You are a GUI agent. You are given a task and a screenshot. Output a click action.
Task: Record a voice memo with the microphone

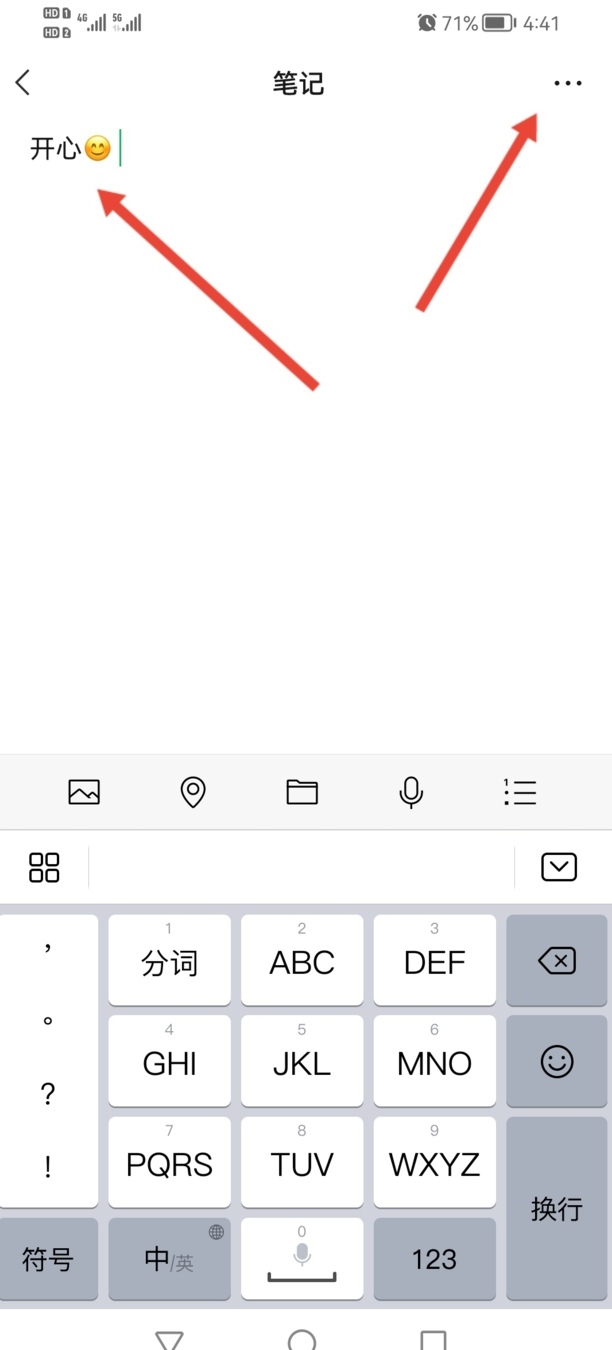(411, 793)
